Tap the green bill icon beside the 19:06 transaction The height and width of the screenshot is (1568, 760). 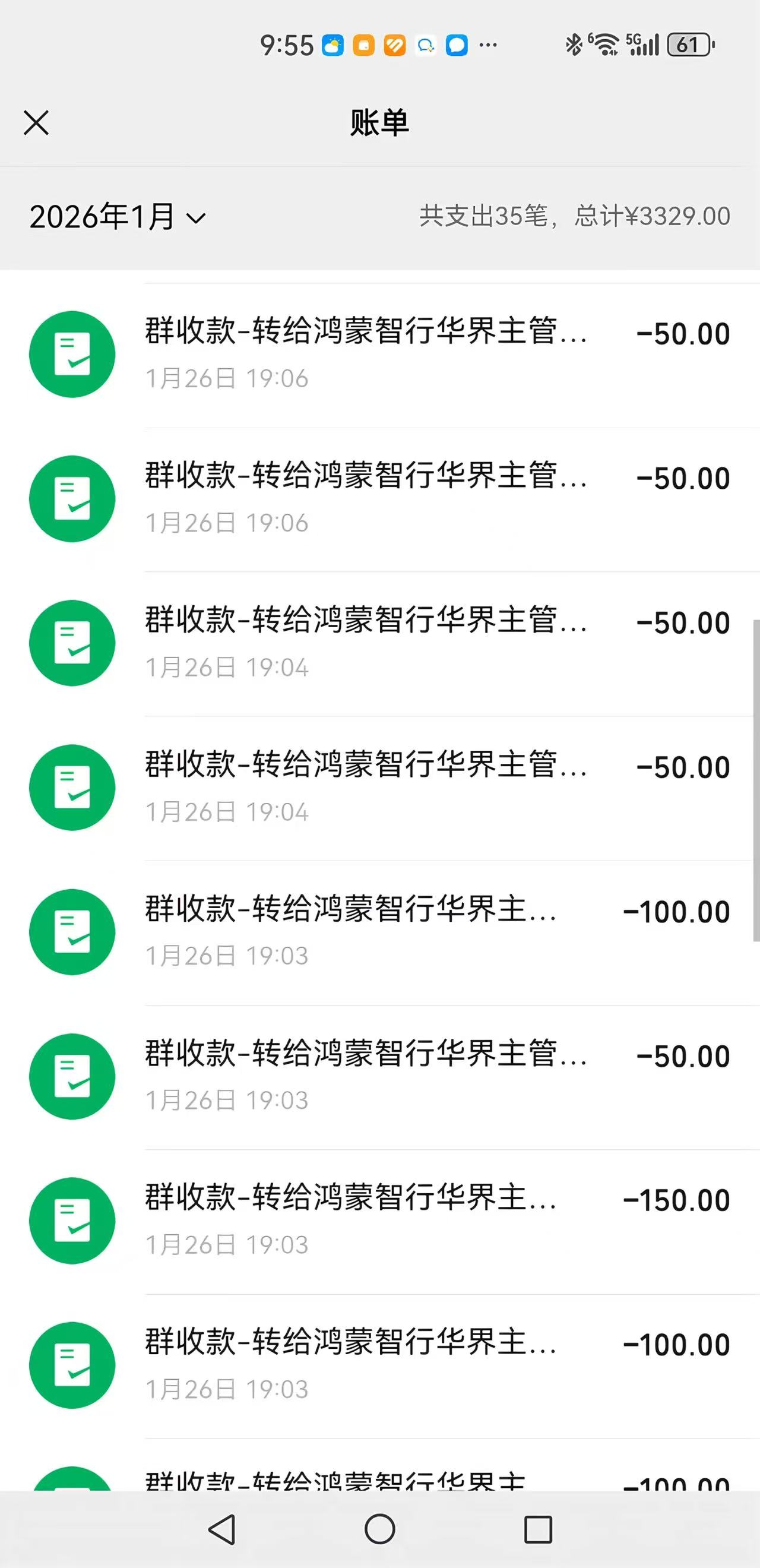click(72, 356)
